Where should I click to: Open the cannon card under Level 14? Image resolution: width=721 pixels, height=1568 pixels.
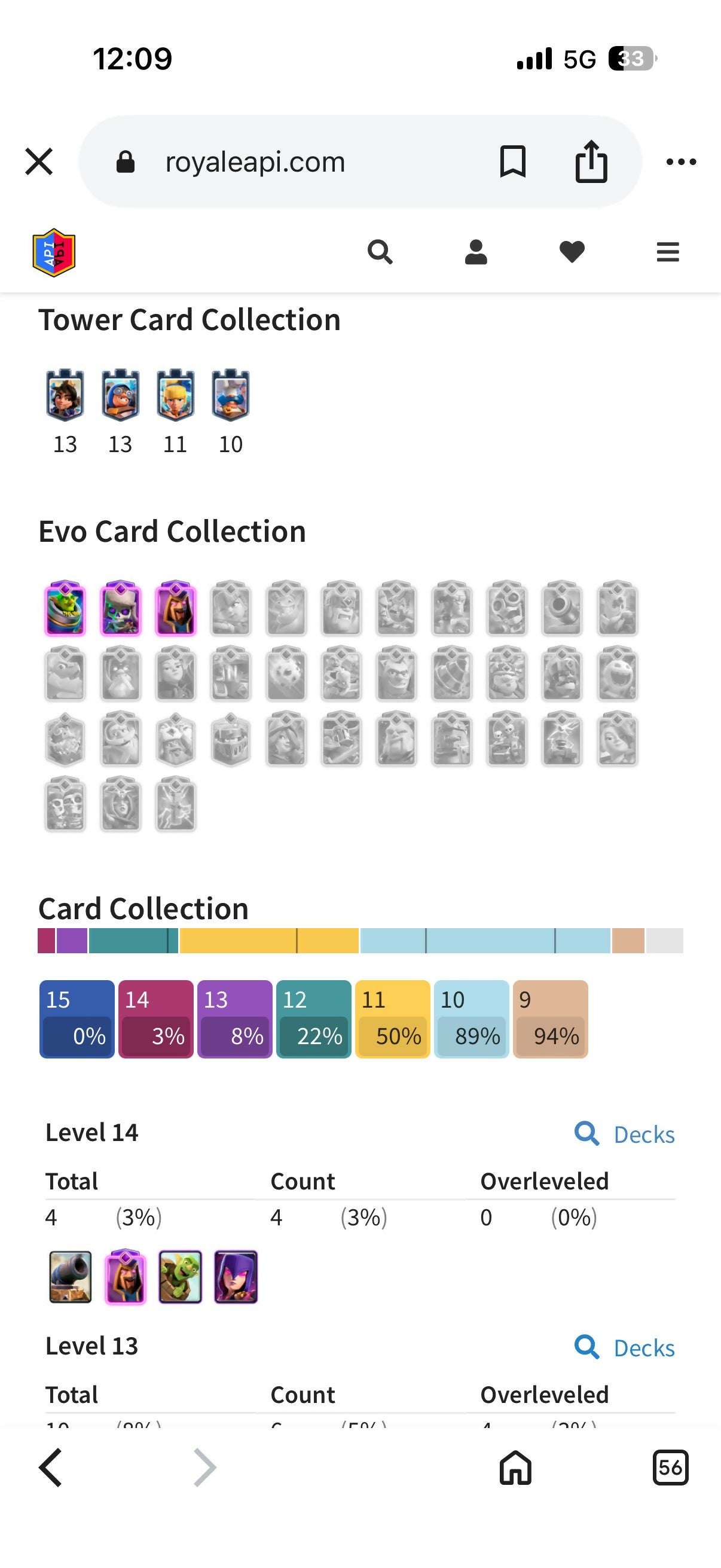point(71,1276)
